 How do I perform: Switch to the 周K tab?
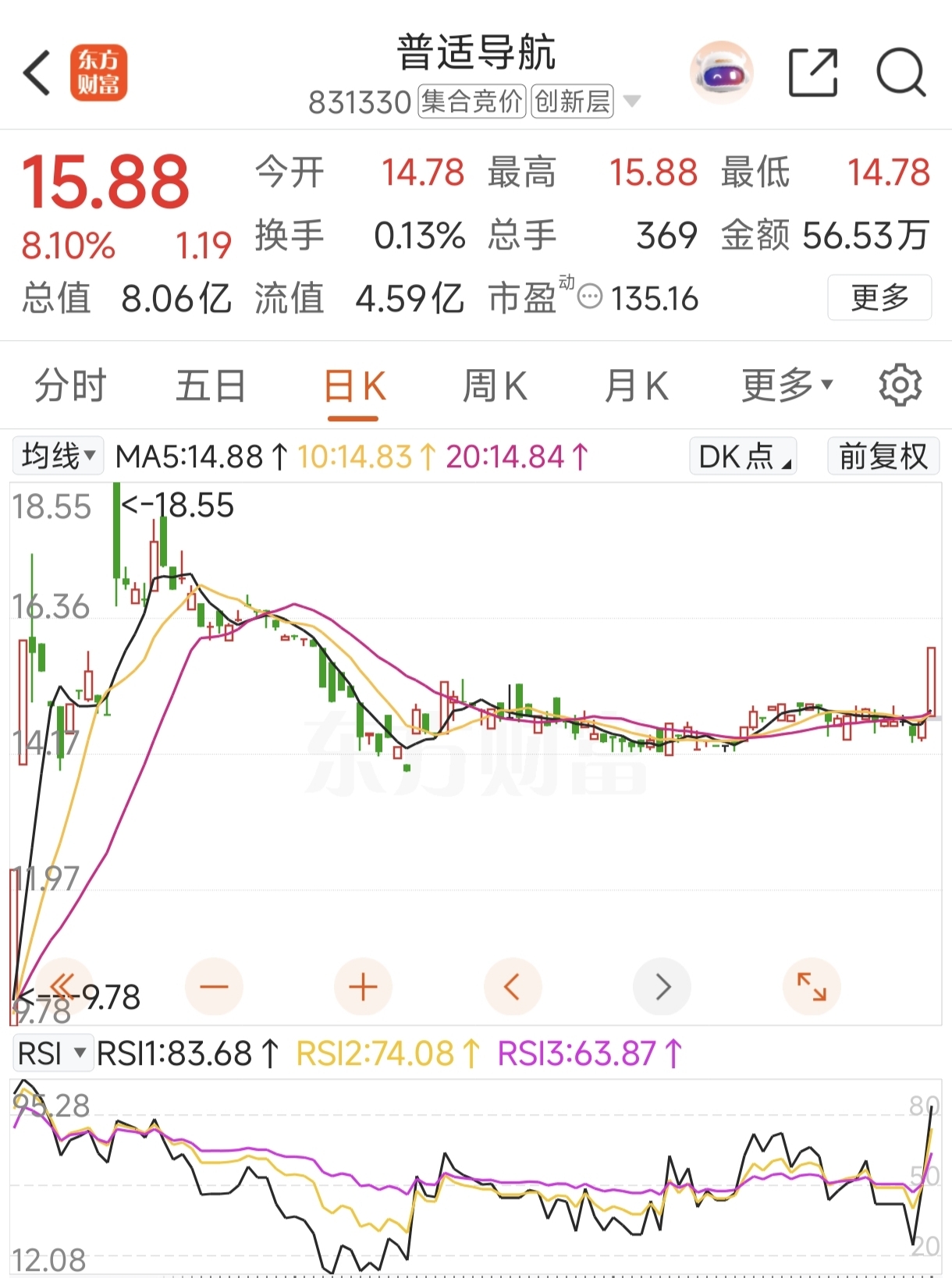pyautogui.click(x=495, y=386)
